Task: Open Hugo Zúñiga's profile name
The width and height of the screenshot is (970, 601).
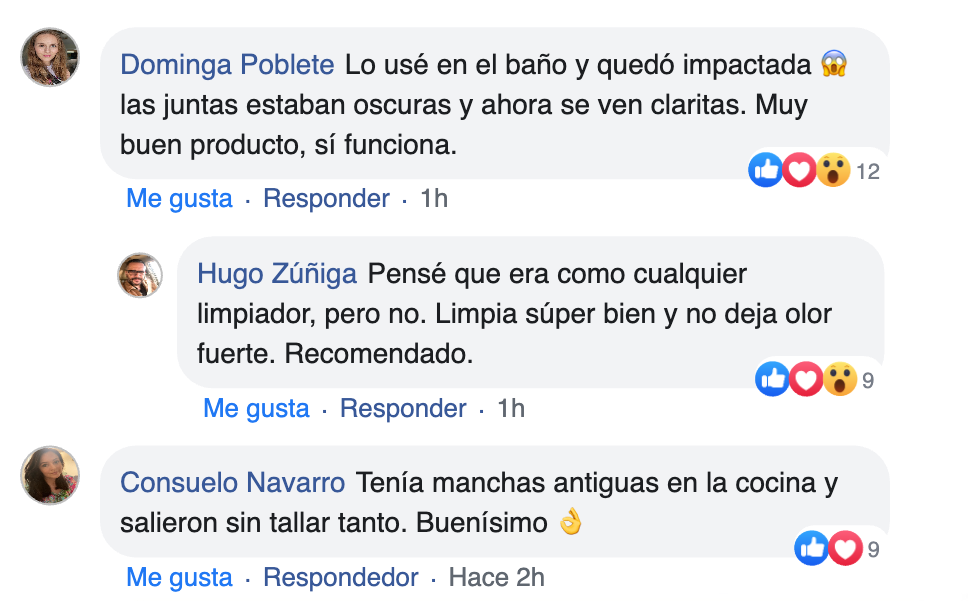Action: 278,273
